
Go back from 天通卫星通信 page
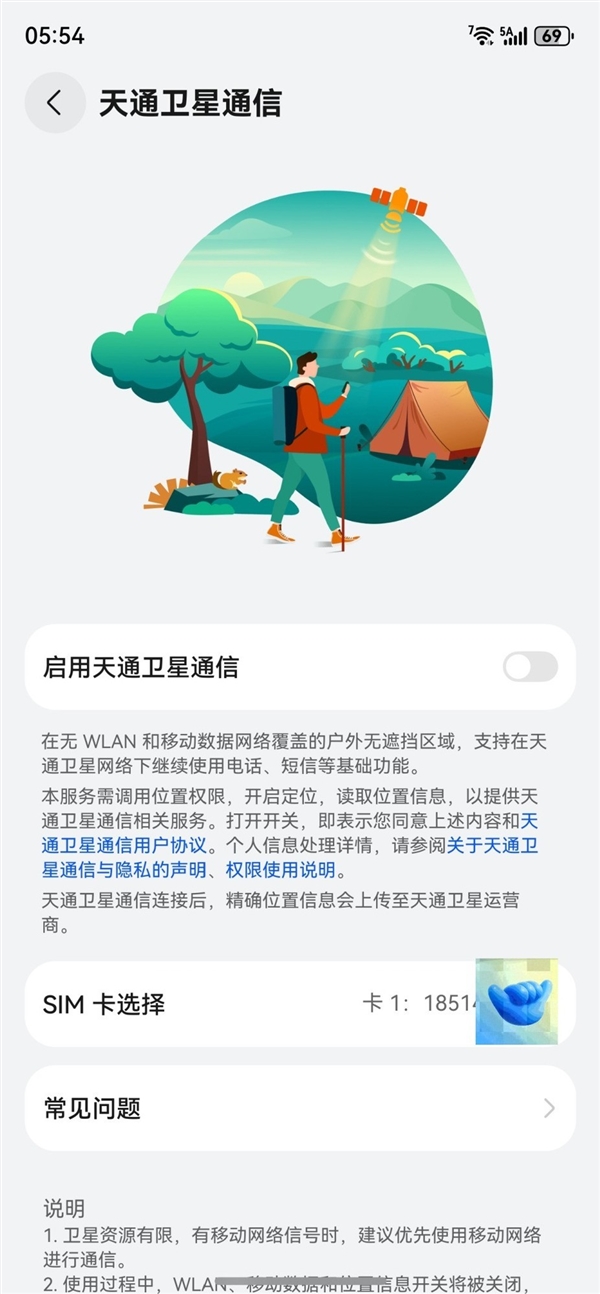(54, 103)
